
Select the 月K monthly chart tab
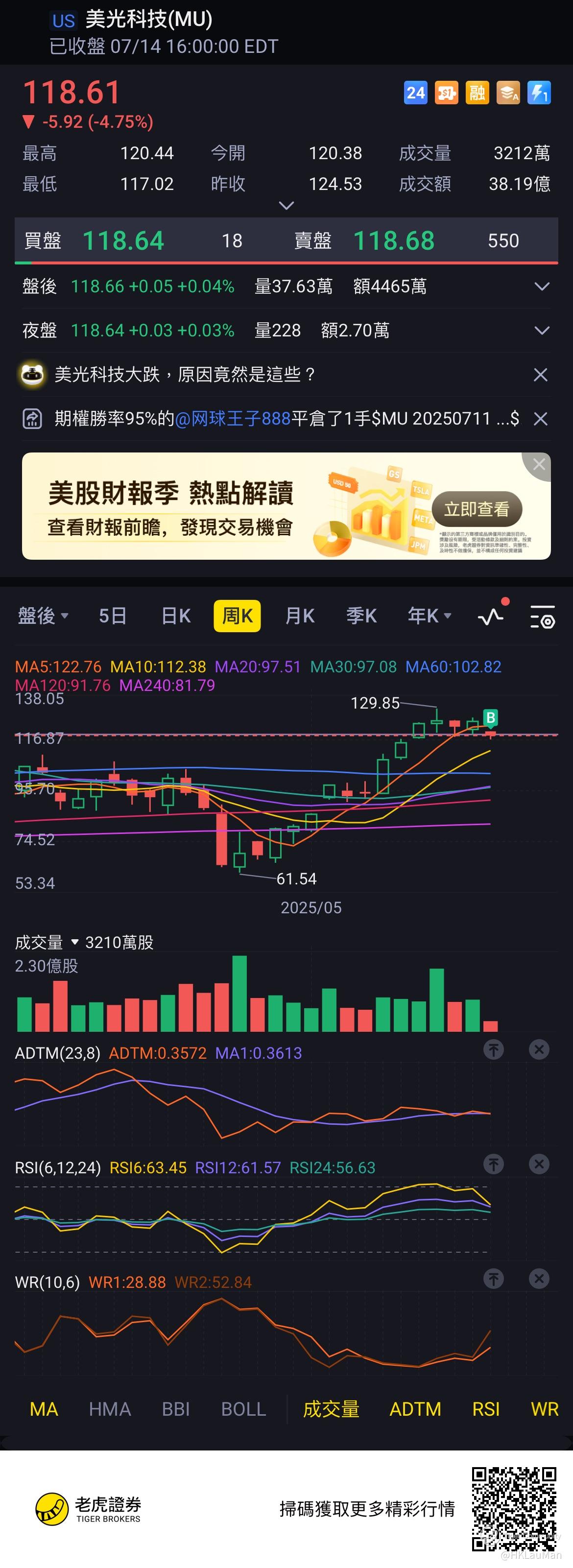300,616
